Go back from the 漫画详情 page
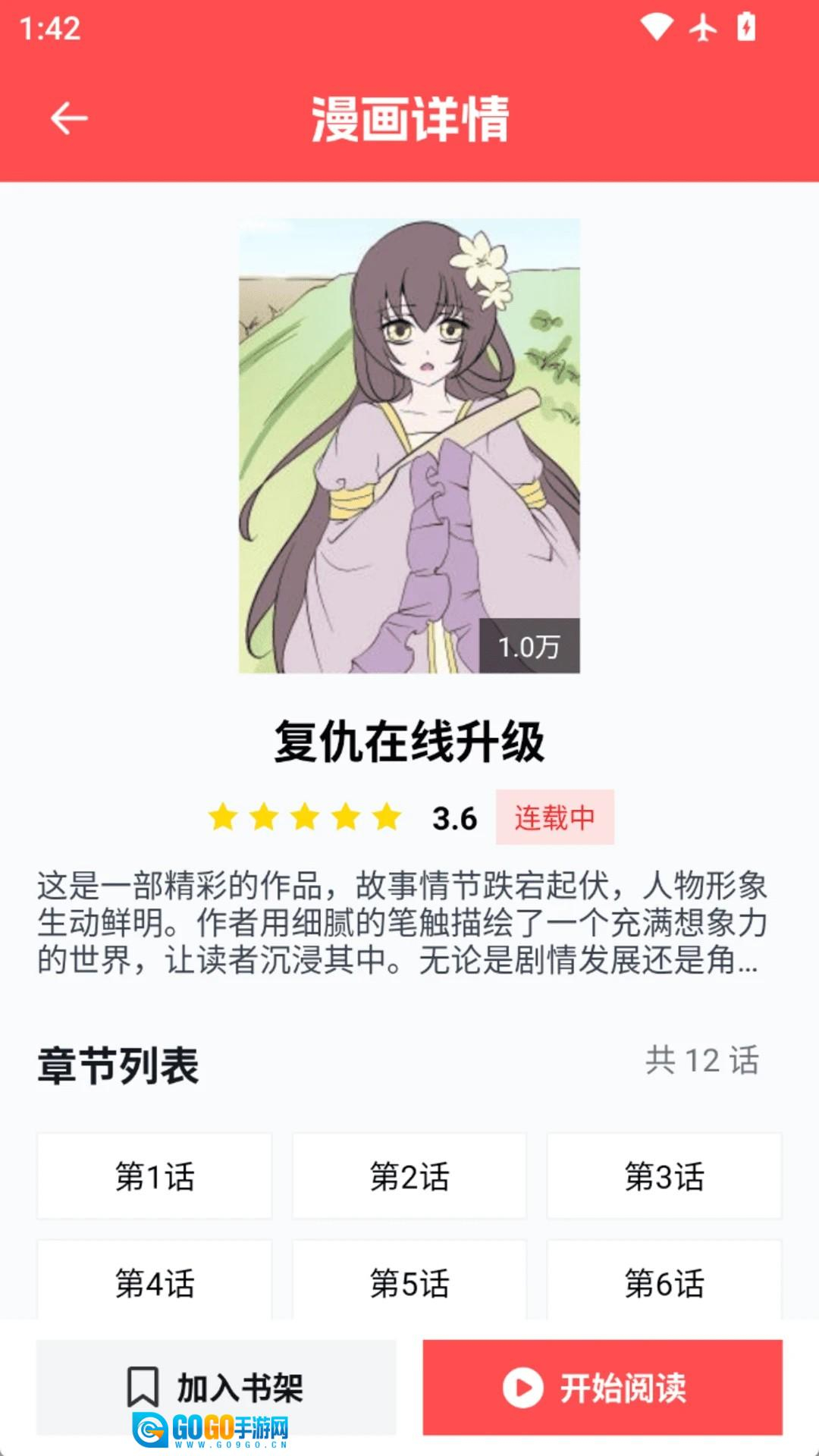 pyautogui.click(x=69, y=118)
